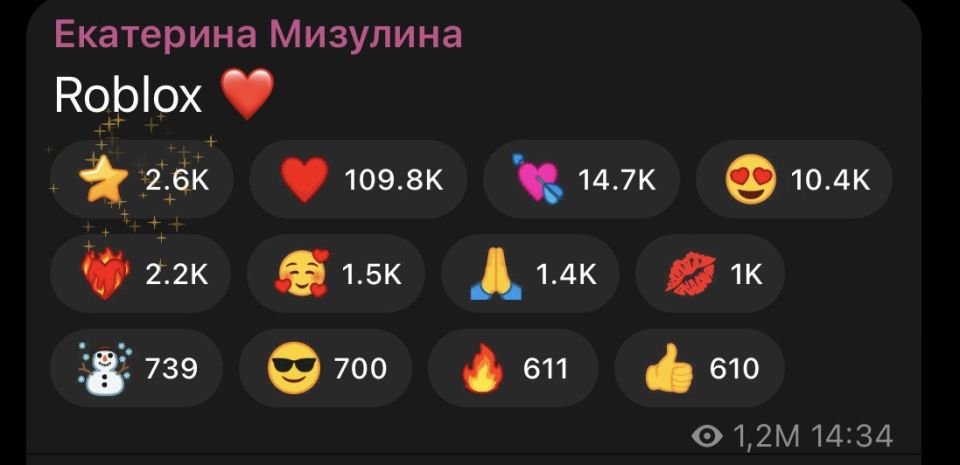Add the star reaction with 2.6K

141,180
